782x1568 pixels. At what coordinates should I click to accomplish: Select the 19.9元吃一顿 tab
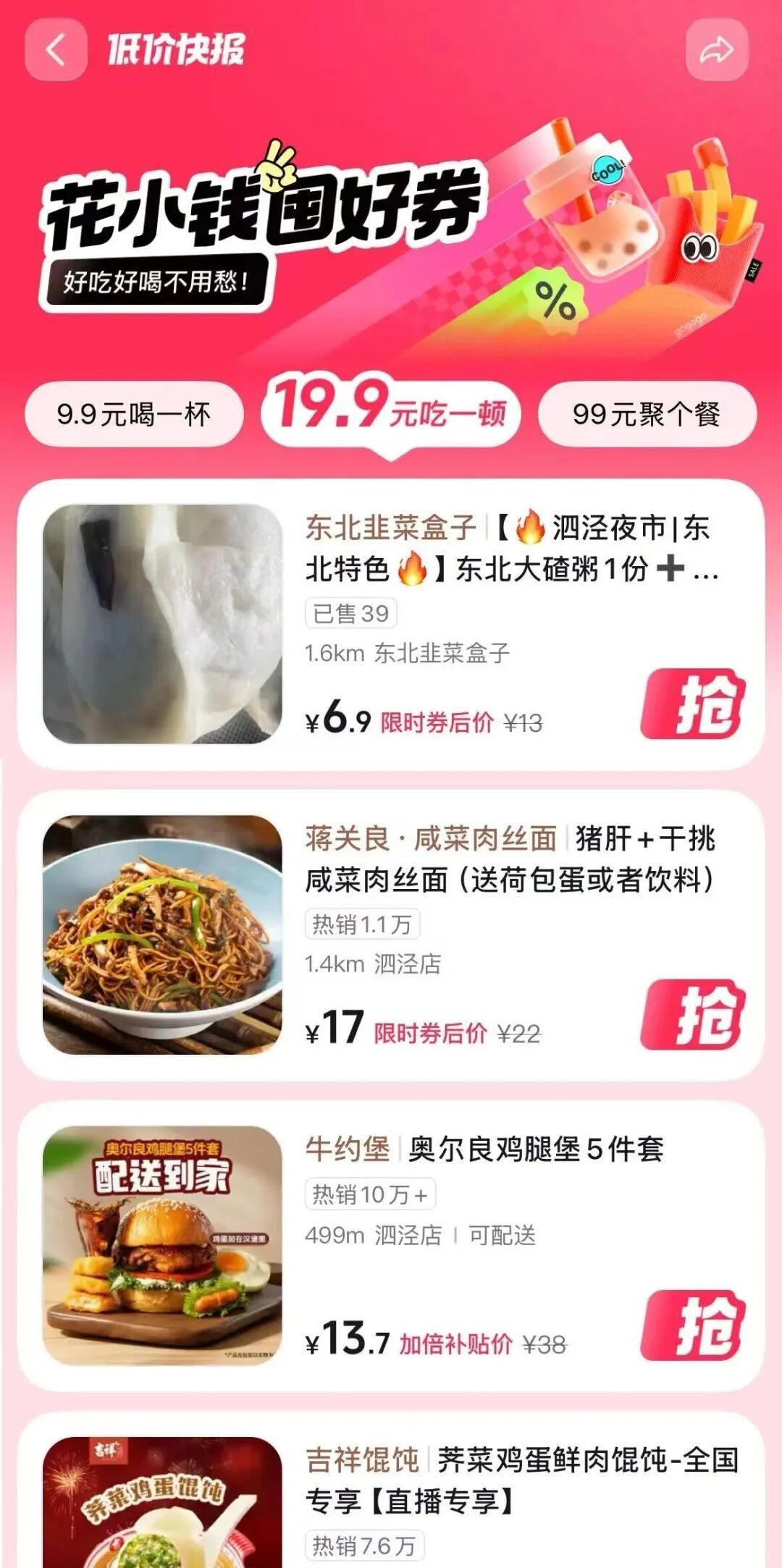tap(391, 413)
